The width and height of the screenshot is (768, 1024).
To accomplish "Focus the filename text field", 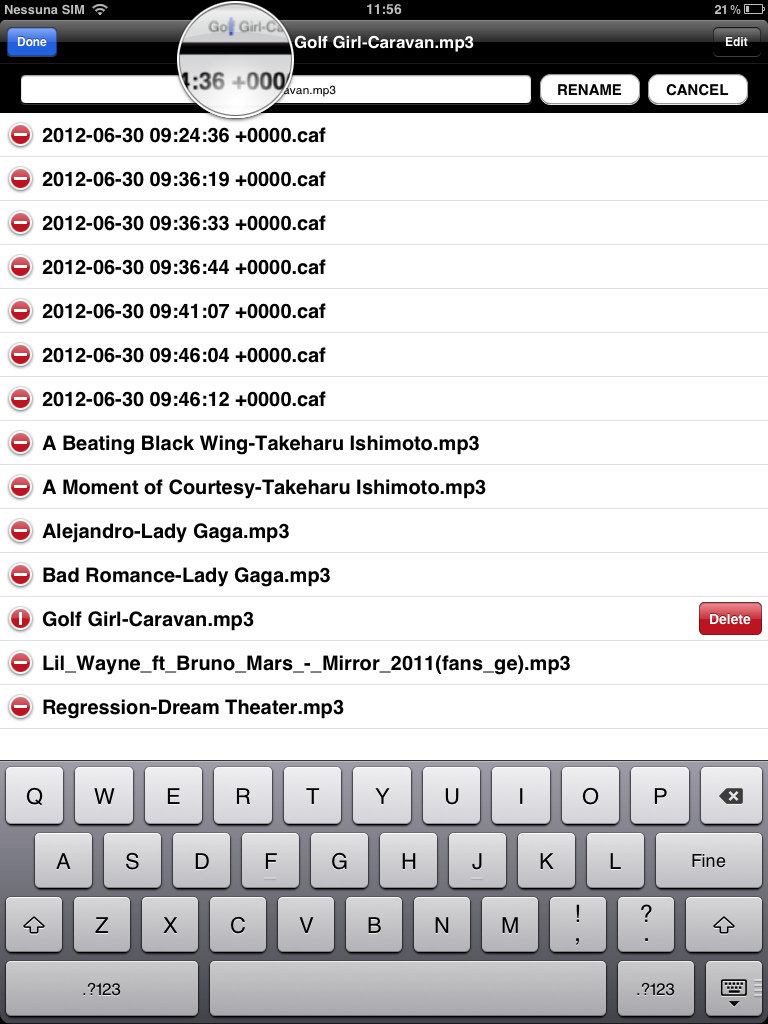I will (400, 90).
